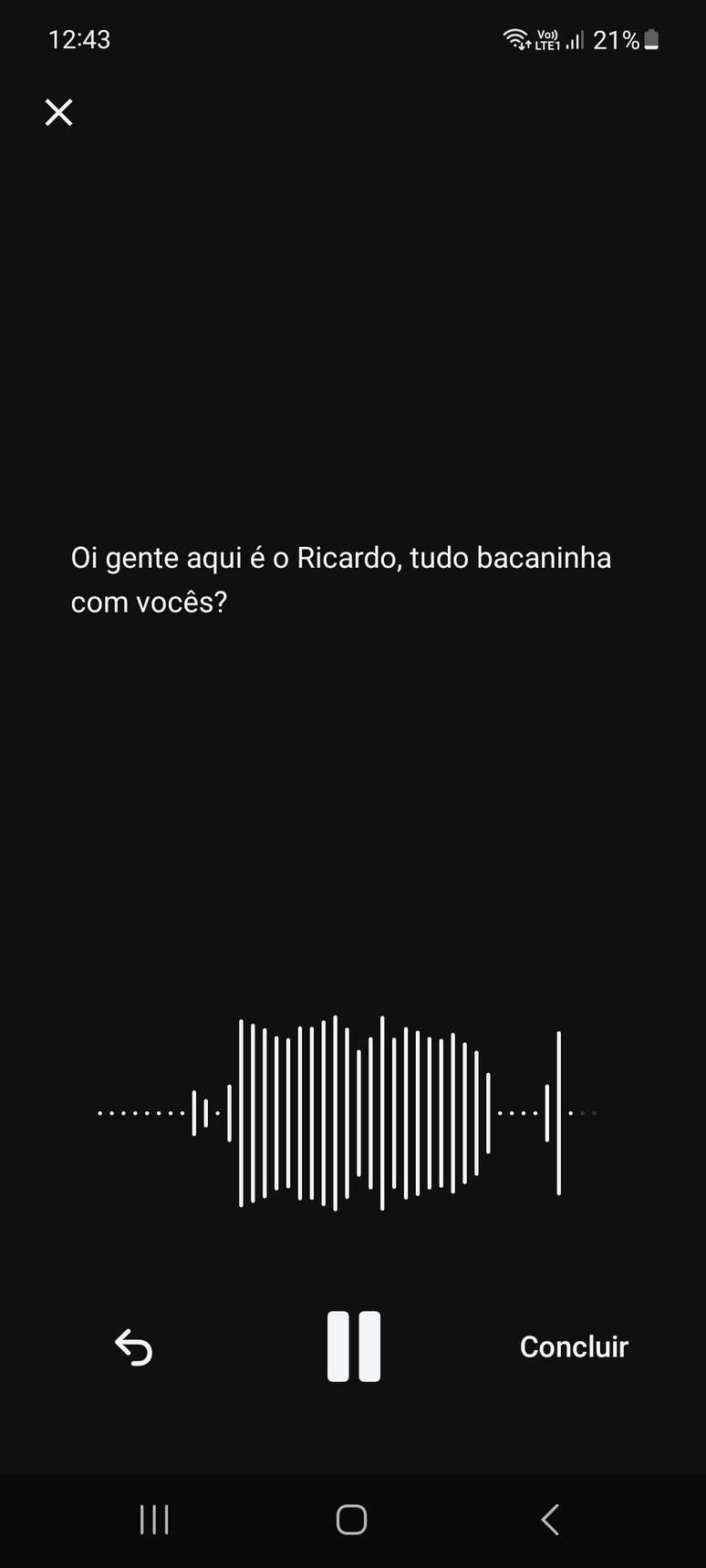Tap the clock showing 12:43
706x1568 pixels.
pyautogui.click(x=79, y=39)
